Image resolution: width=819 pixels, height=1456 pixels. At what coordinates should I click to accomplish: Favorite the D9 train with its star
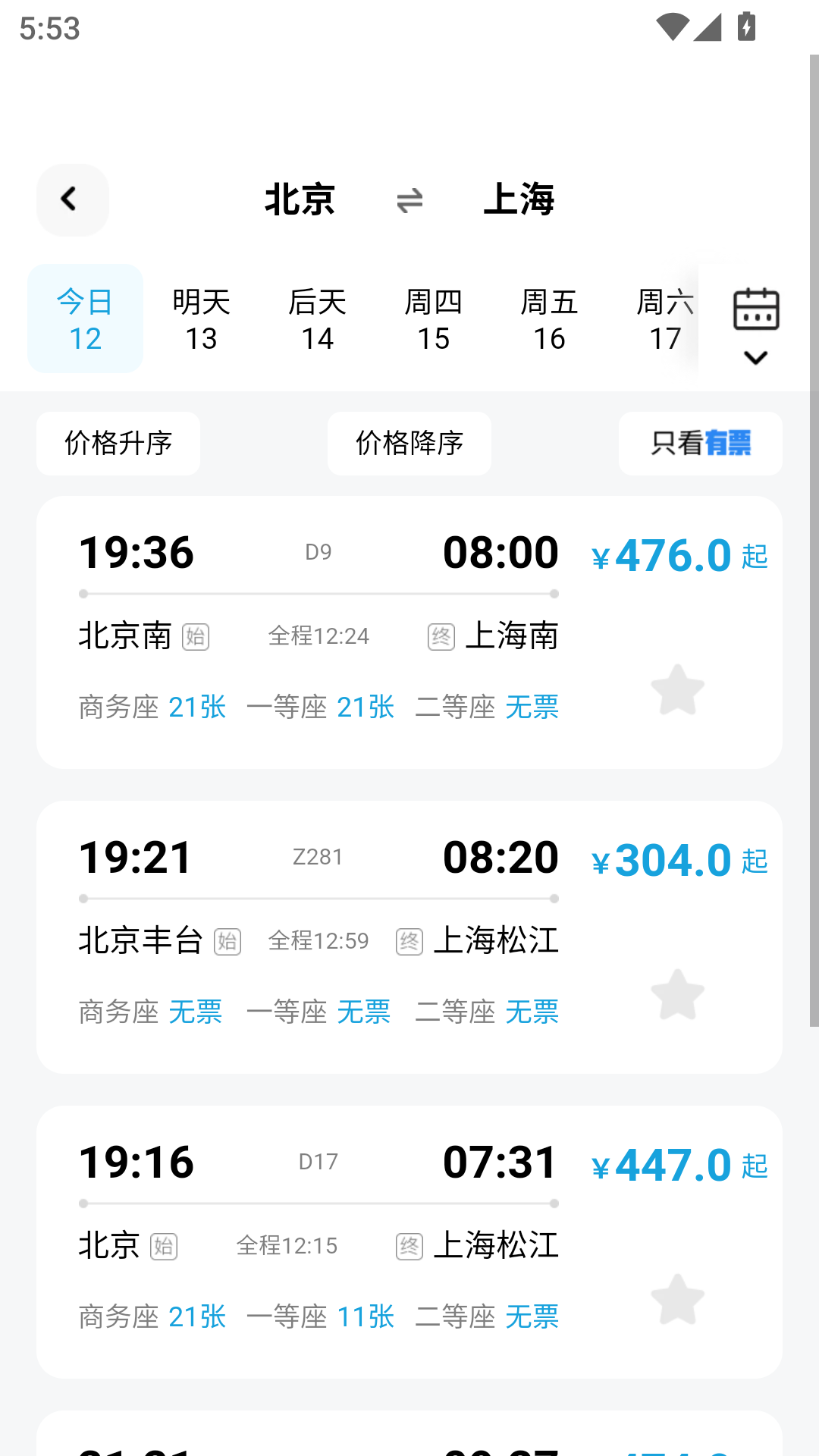click(x=677, y=690)
